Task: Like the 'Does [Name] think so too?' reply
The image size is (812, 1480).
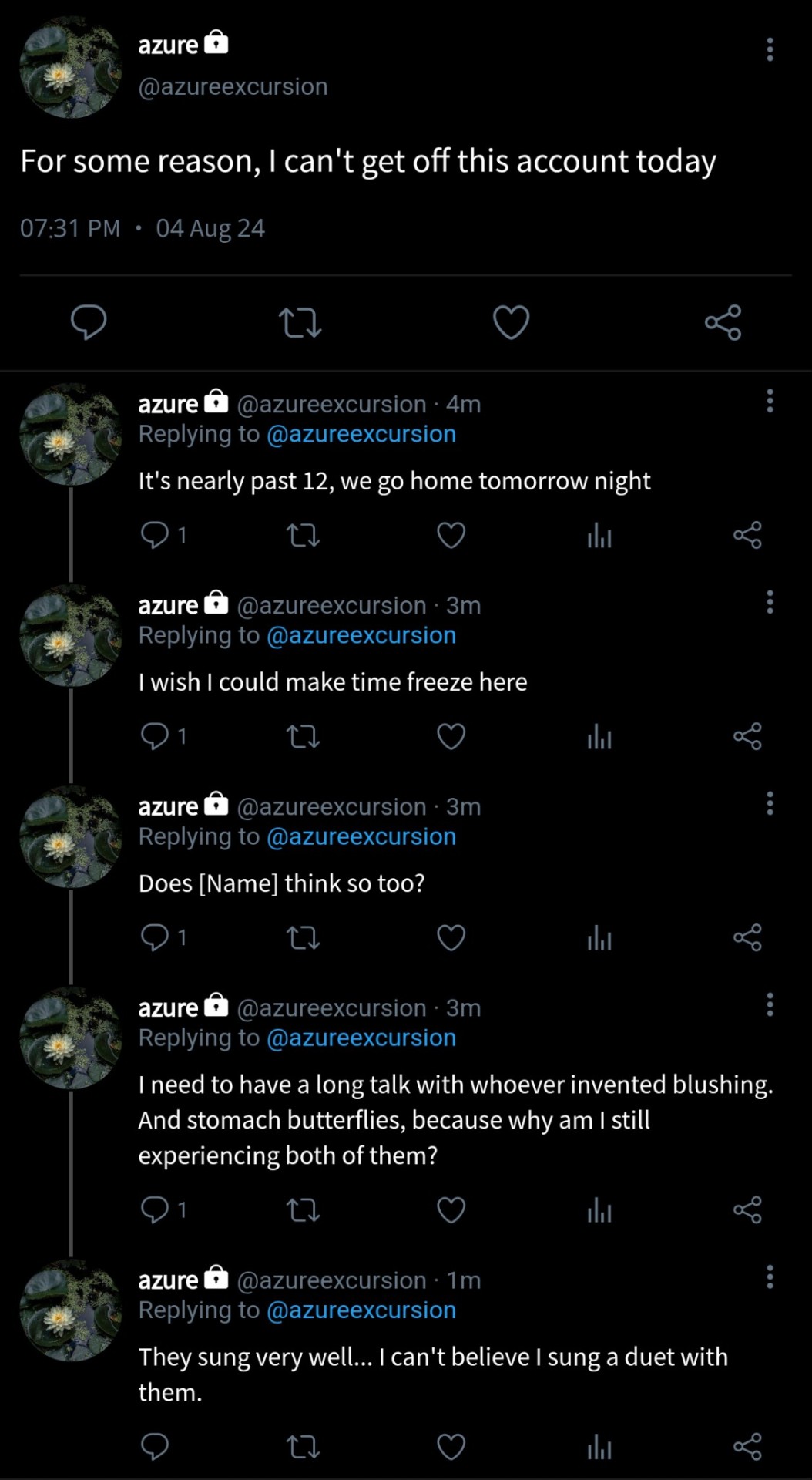Action: [x=451, y=938]
